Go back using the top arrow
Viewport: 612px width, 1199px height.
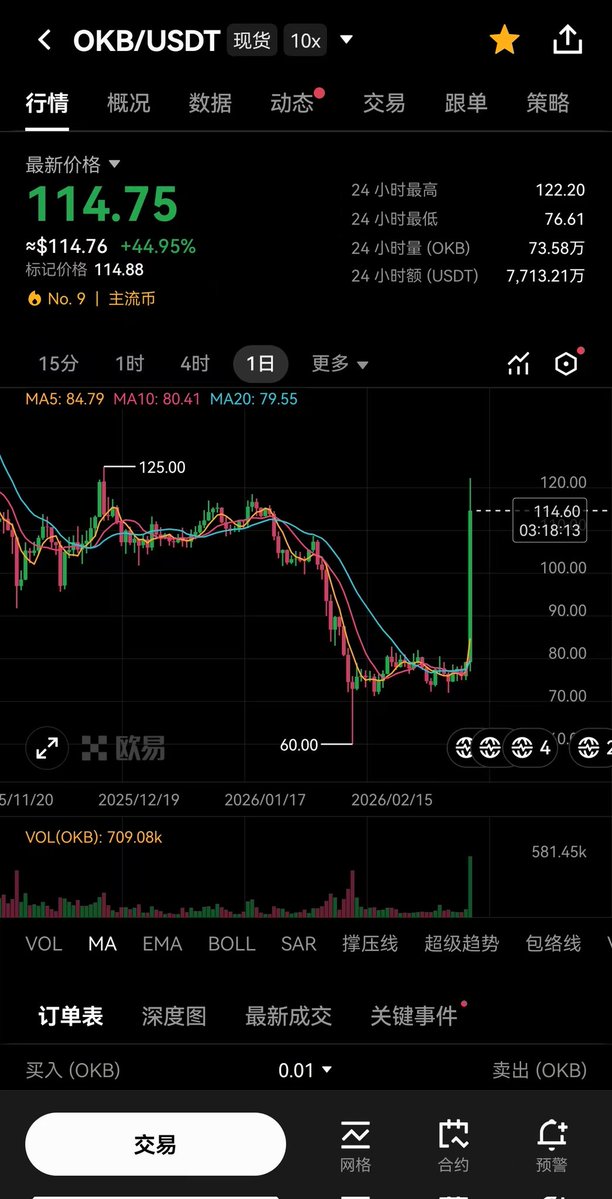tap(44, 40)
